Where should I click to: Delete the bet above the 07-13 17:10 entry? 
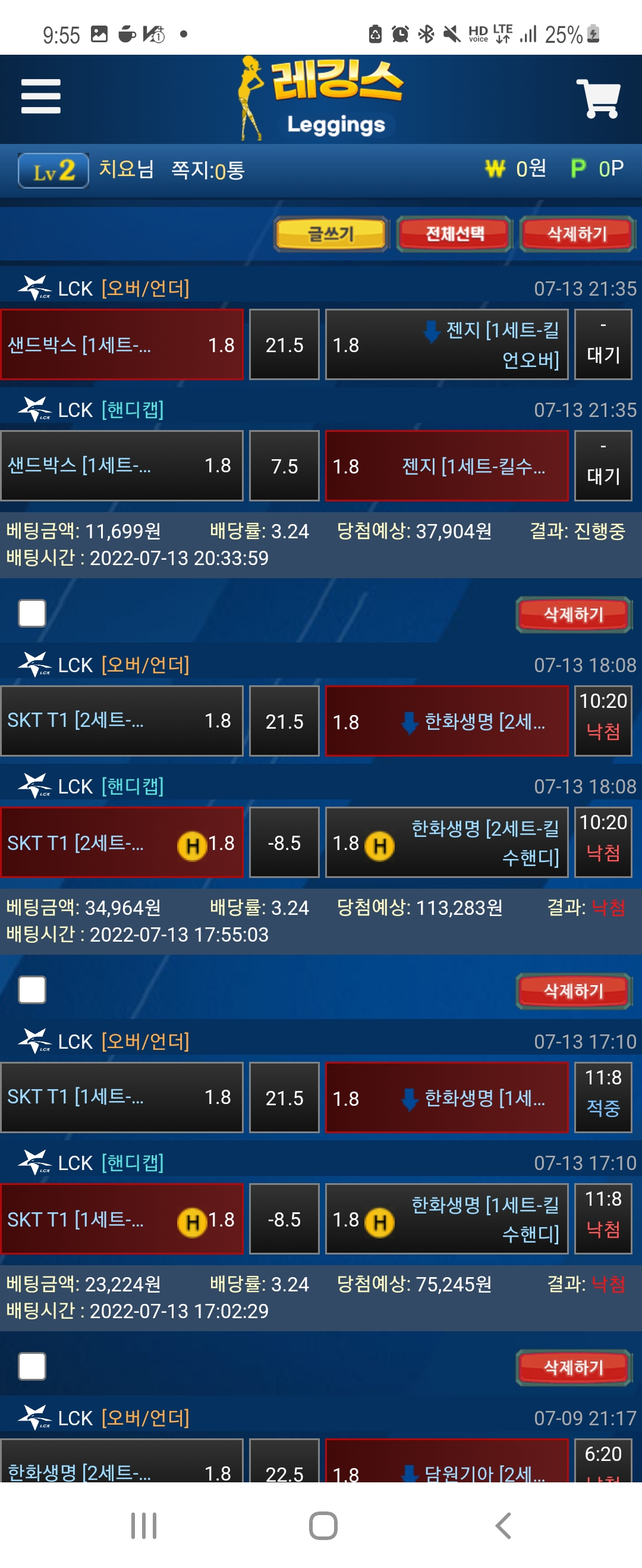[x=573, y=991]
